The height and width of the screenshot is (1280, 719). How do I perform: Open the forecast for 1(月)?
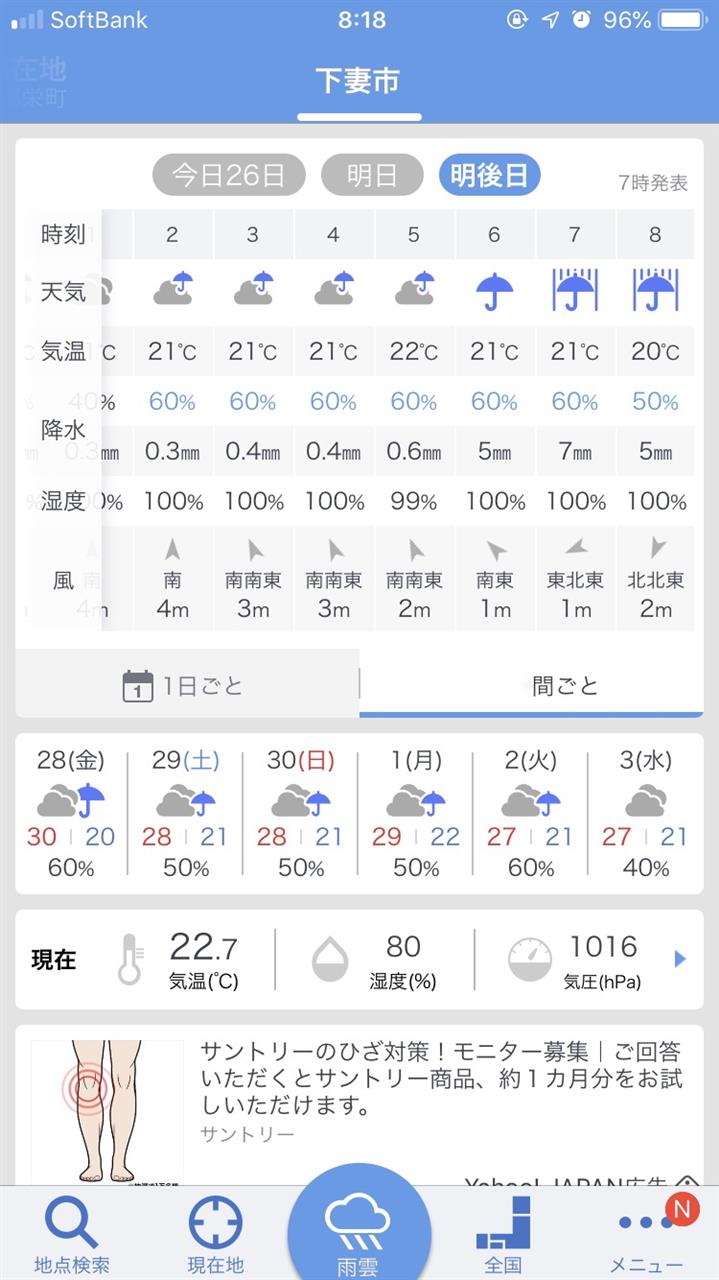[416, 814]
